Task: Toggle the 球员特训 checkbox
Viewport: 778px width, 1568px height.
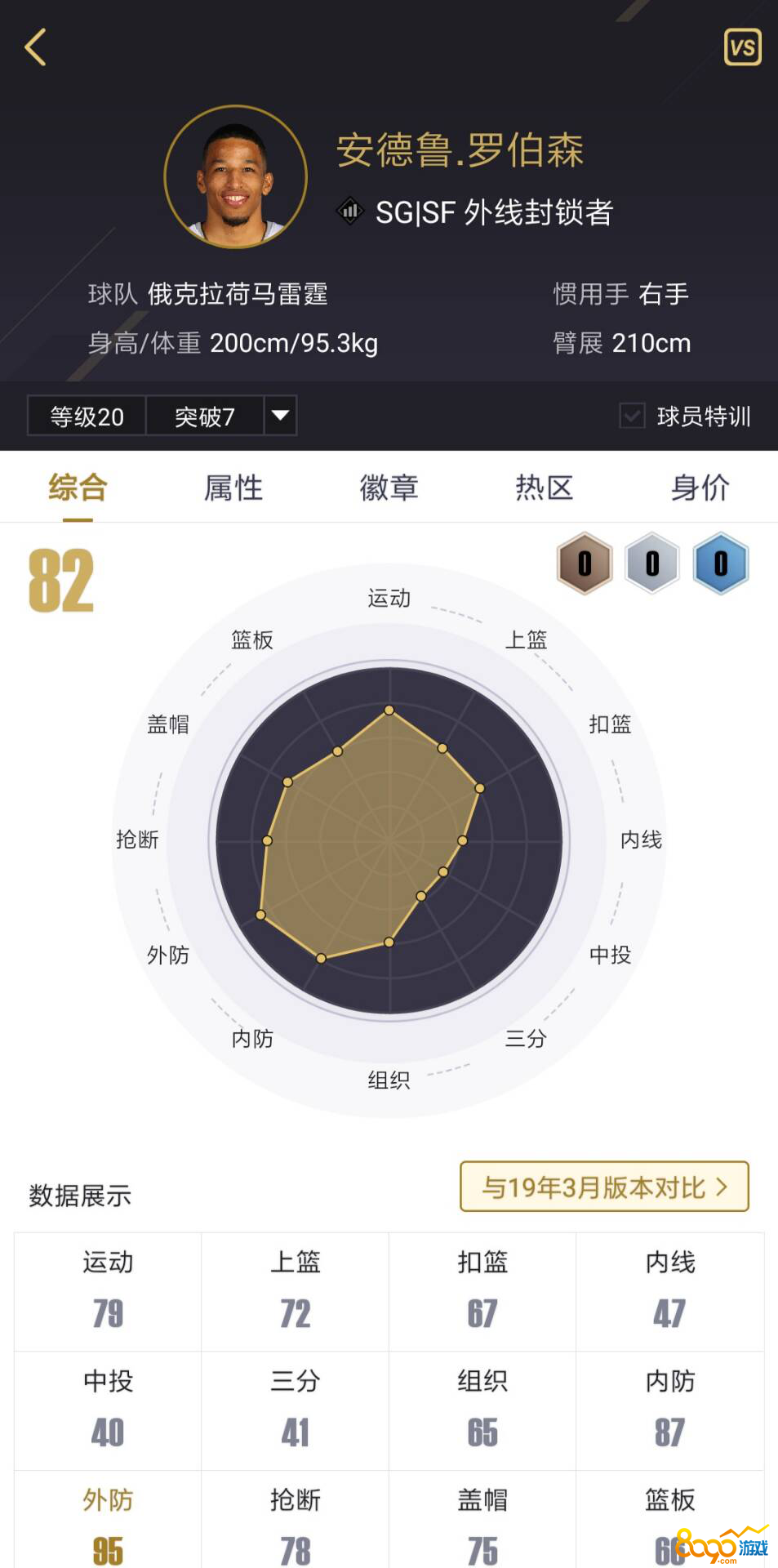Action: [633, 416]
